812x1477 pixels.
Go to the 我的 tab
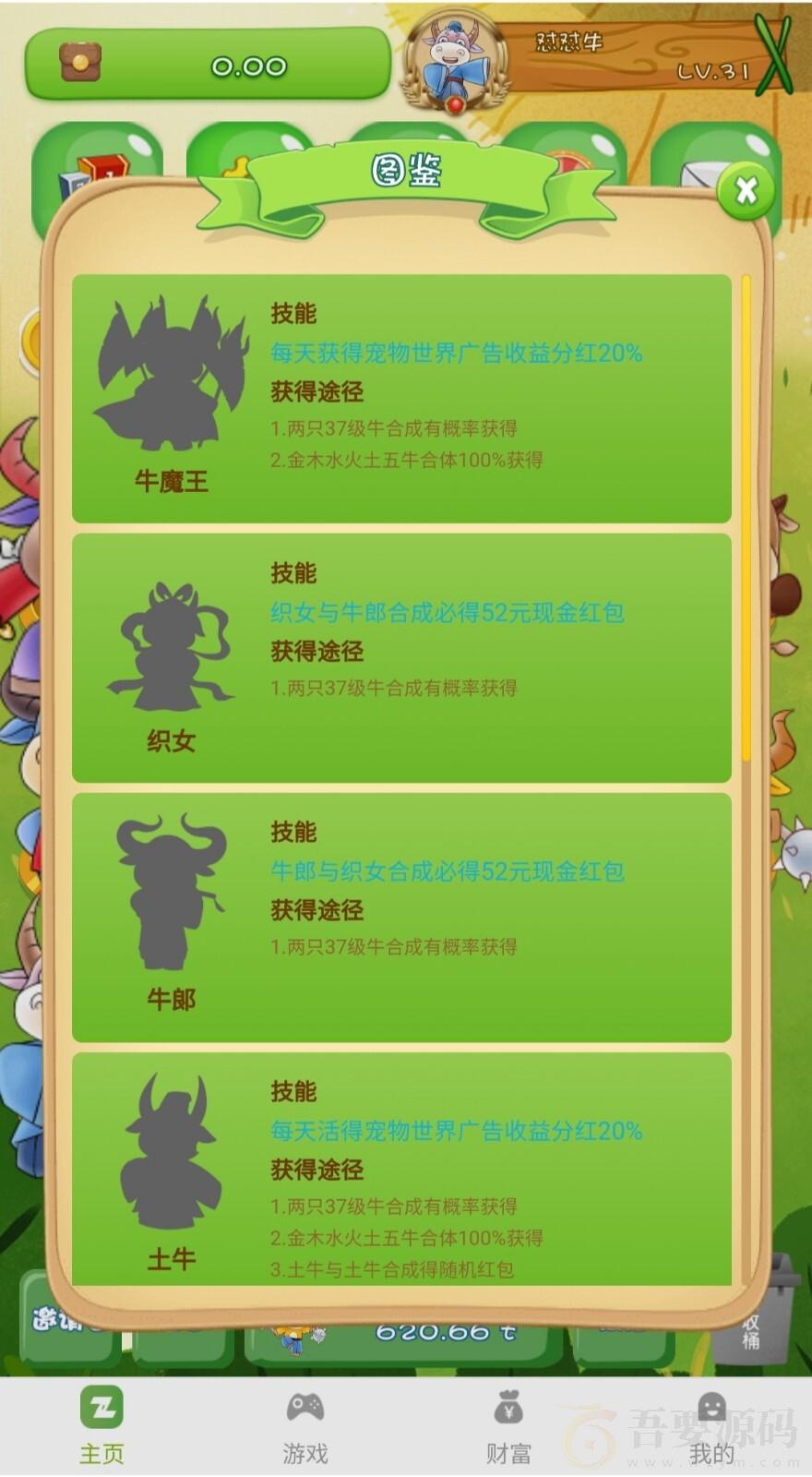point(711,1425)
